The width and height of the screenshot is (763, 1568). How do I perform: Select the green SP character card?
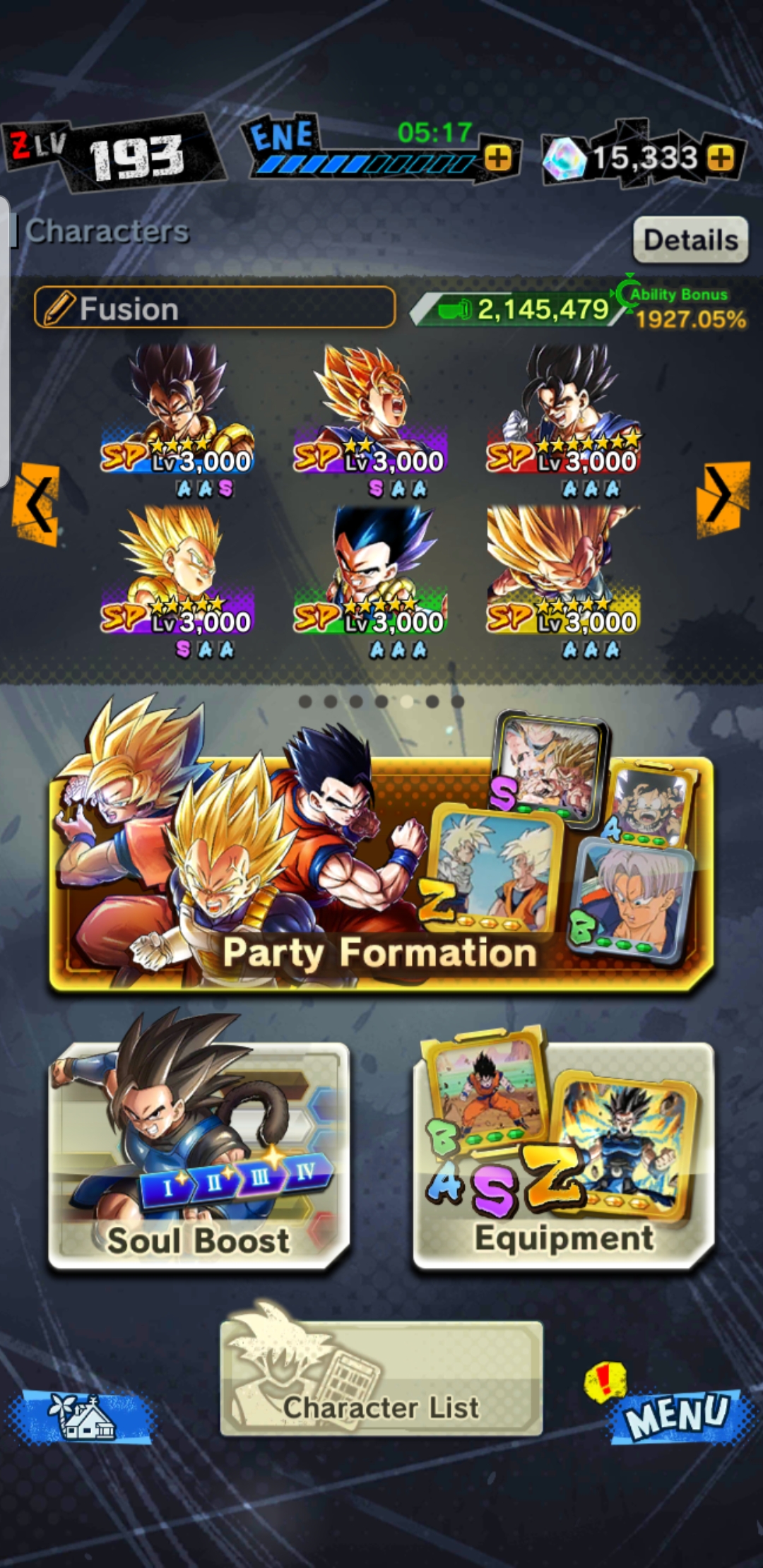coord(370,582)
